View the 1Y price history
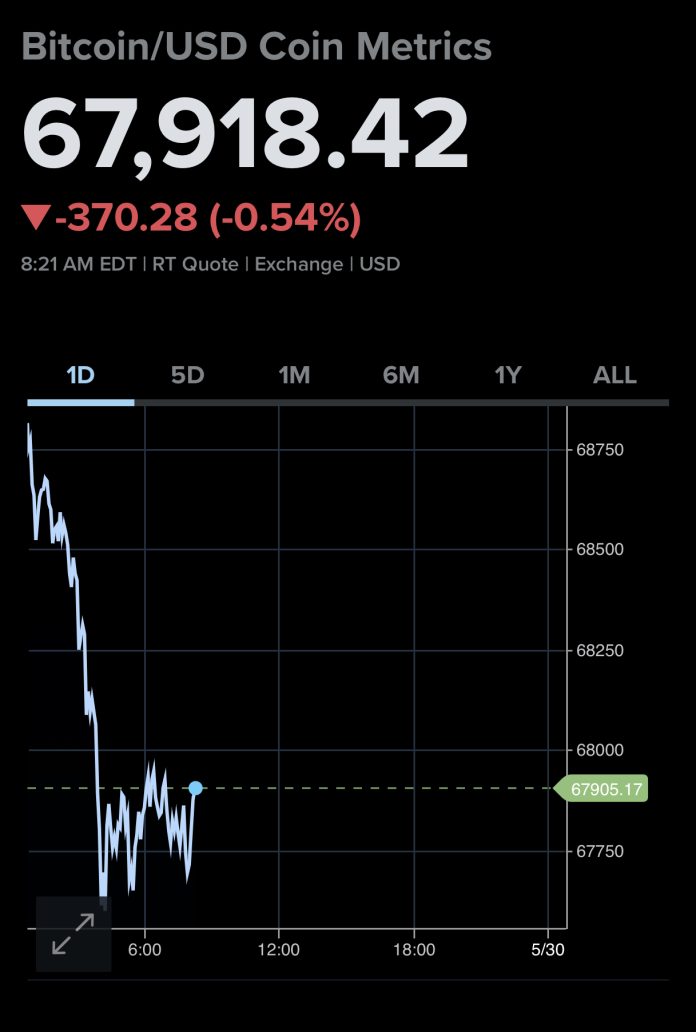 coord(508,376)
